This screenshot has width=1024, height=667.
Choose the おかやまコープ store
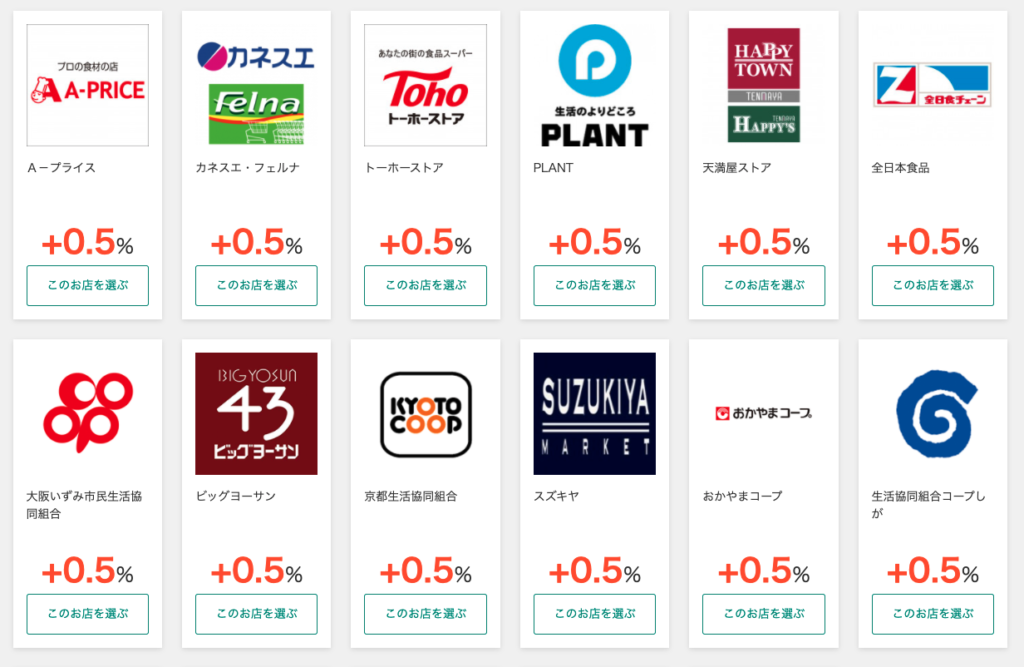tap(763, 614)
